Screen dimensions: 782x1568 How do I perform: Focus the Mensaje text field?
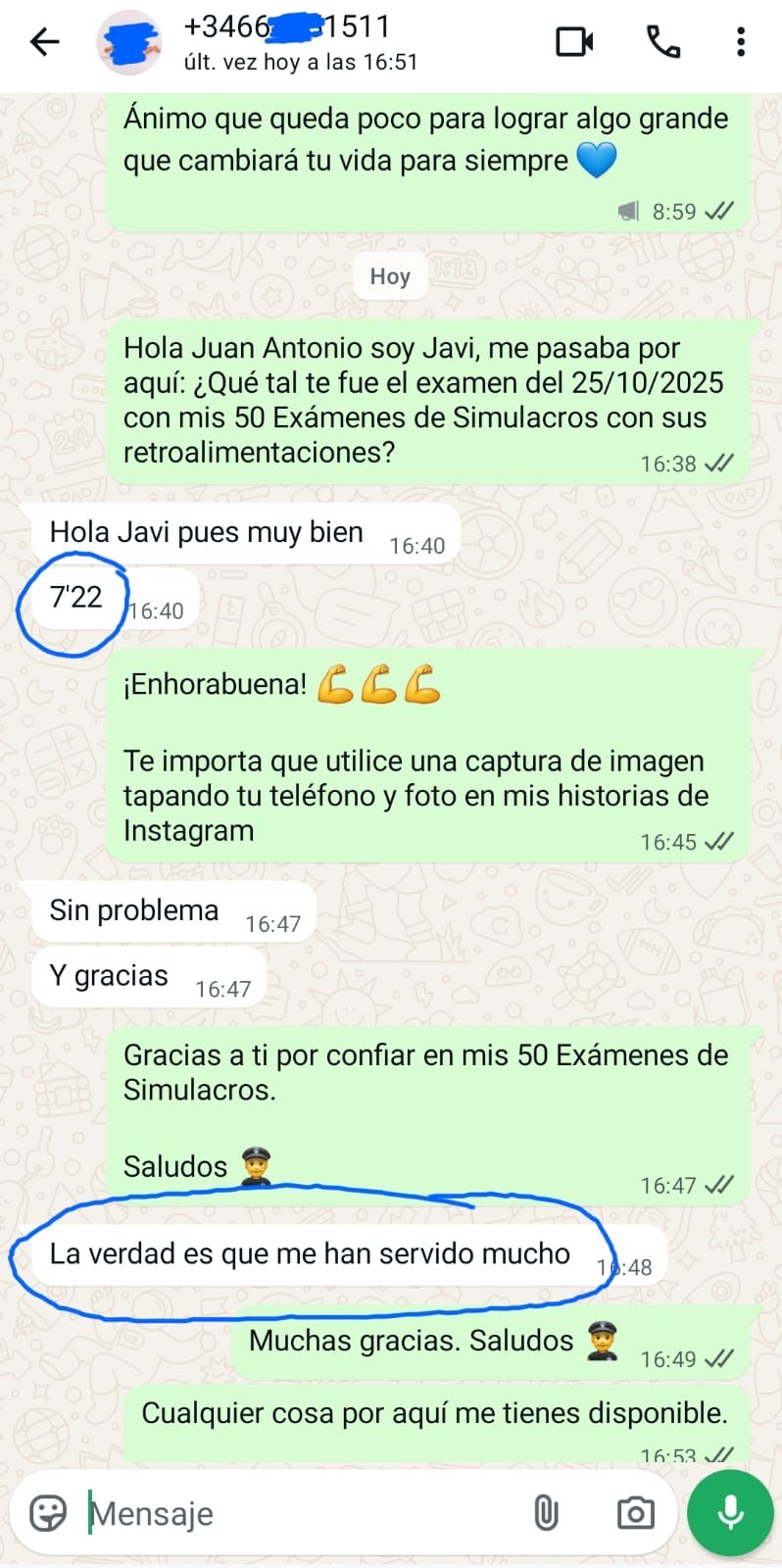[294, 1514]
